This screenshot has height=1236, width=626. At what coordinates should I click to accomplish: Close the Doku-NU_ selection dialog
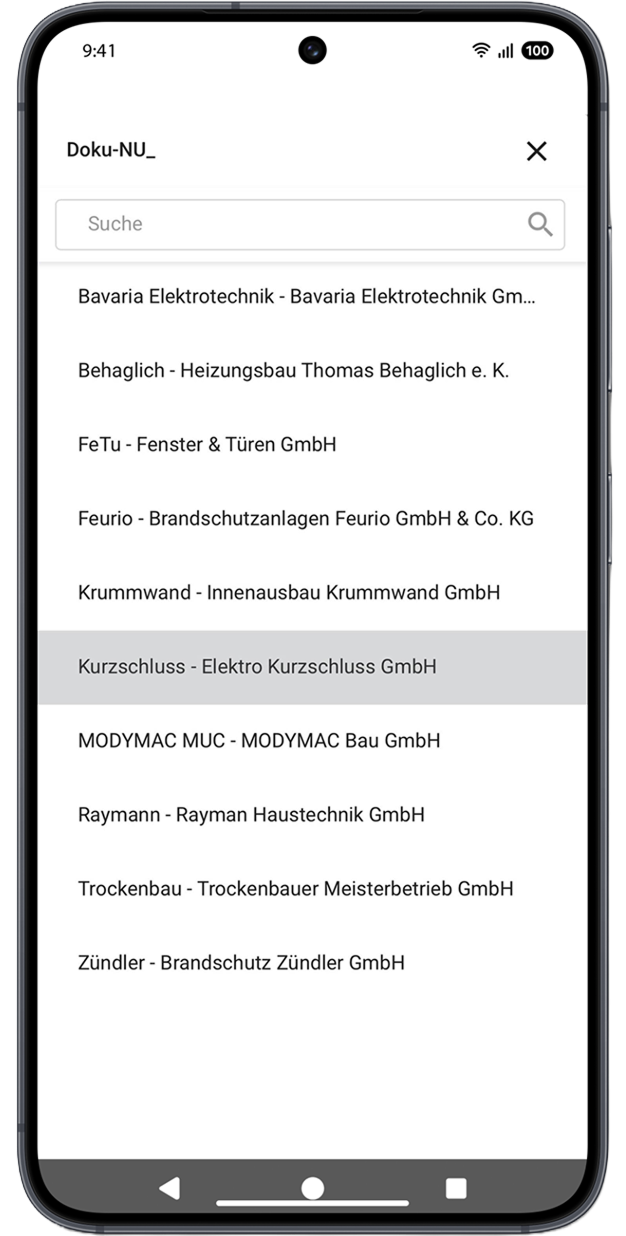536,151
